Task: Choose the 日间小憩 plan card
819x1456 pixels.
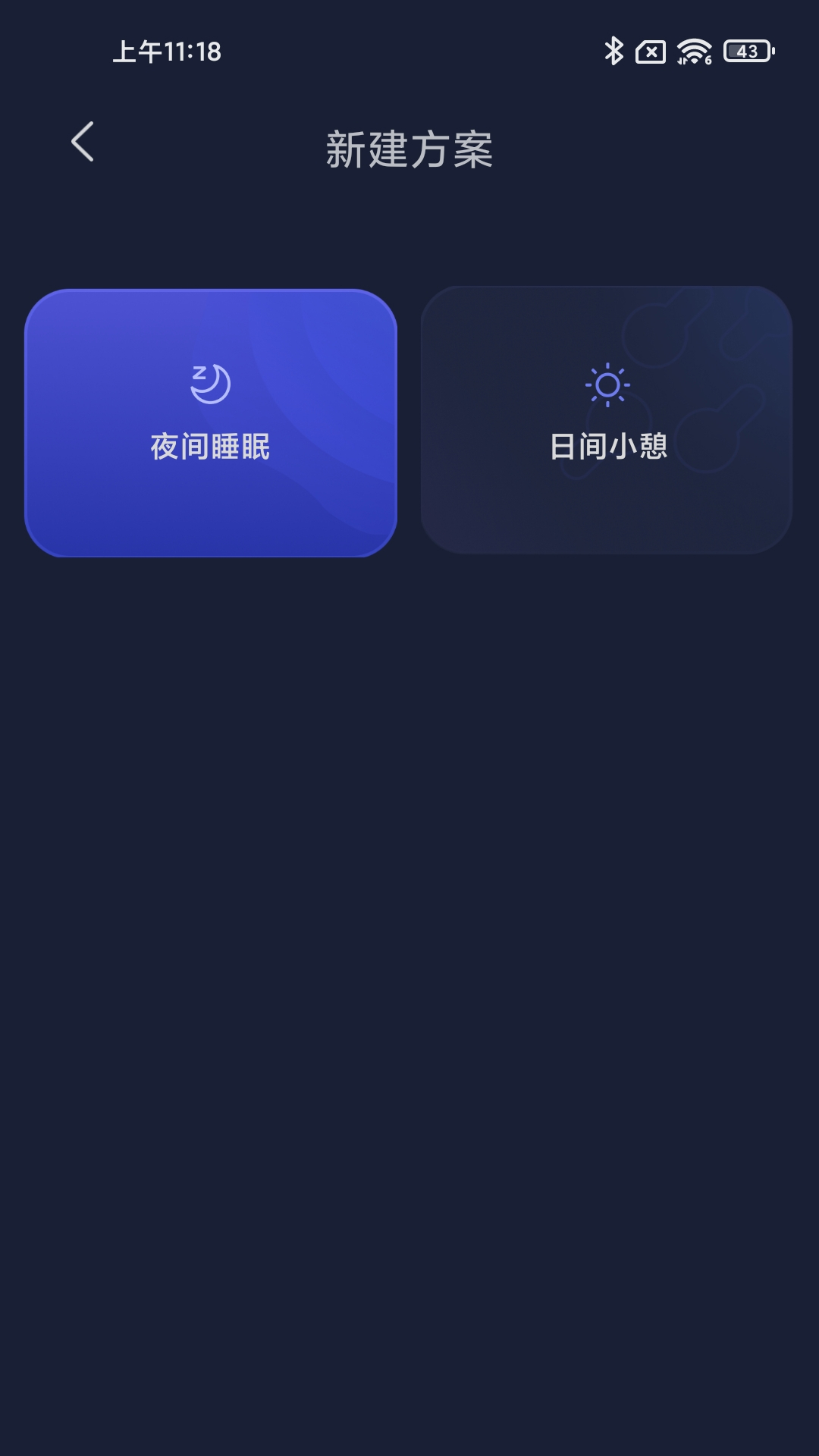Action: click(x=607, y=420)
